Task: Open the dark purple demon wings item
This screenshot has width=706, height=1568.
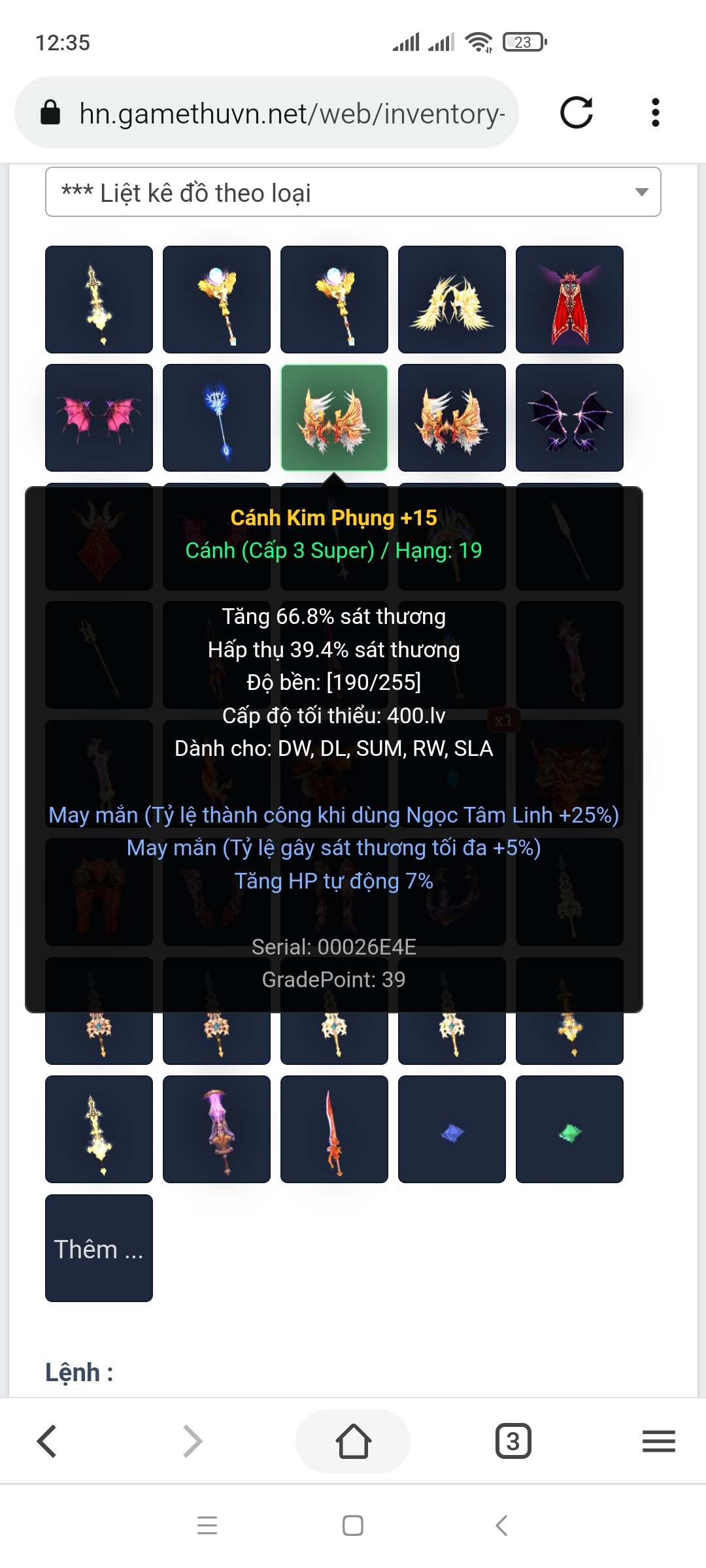Action: [569, 418]
